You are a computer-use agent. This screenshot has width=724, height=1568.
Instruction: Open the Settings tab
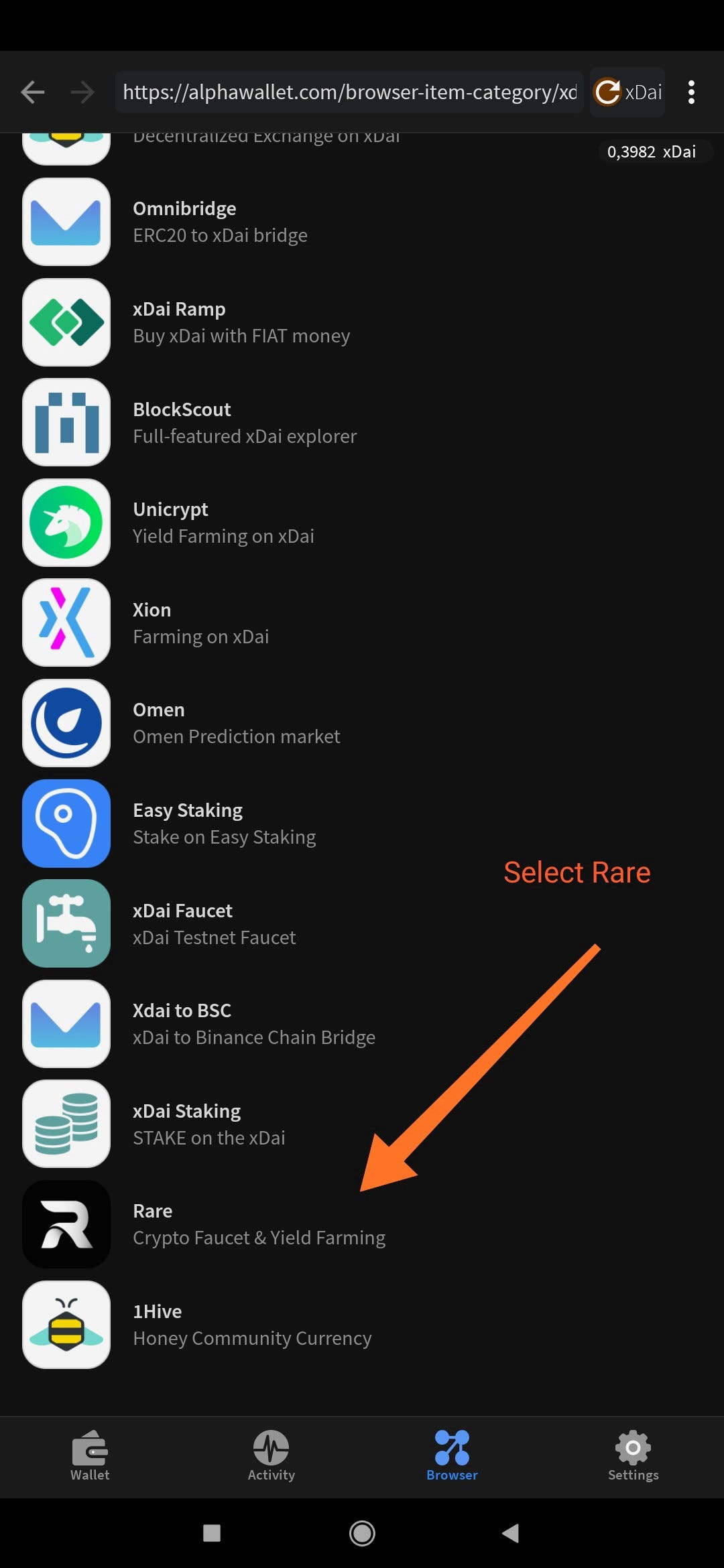[x=633, y=1455]
